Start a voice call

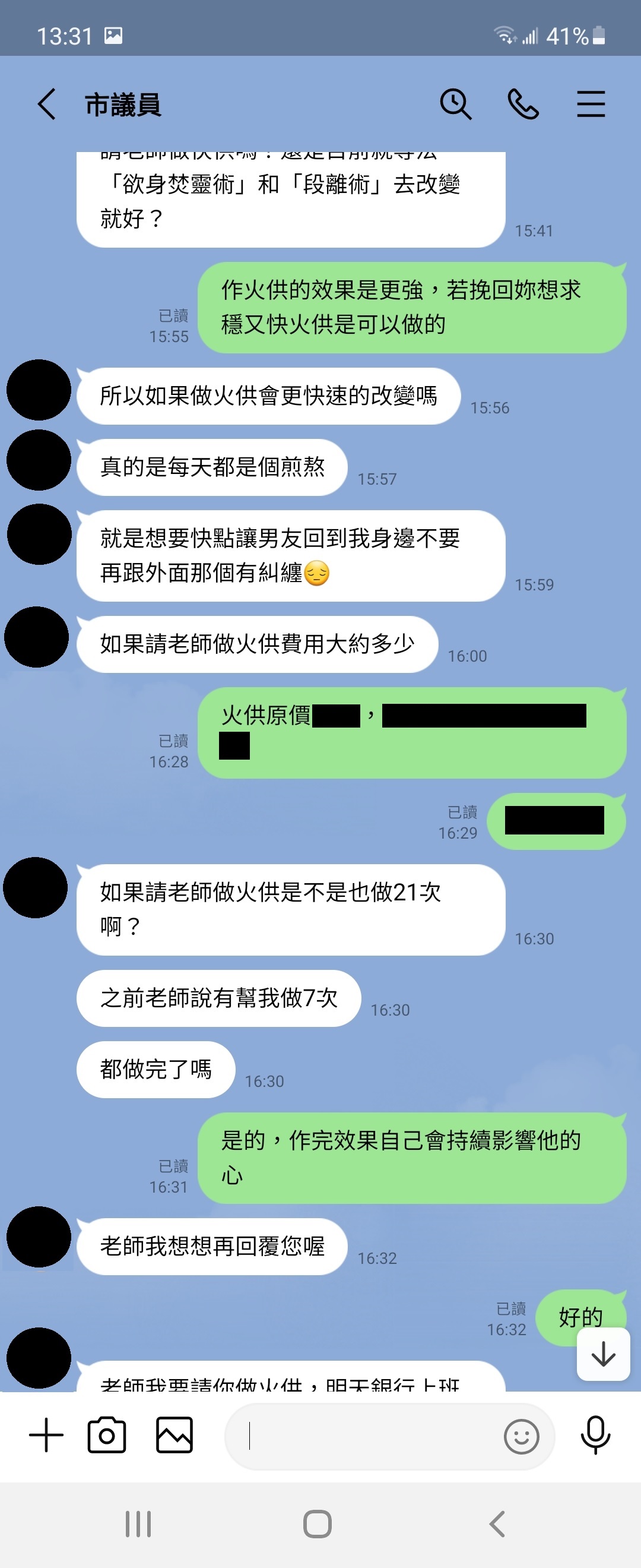click(x=523, y=104)
